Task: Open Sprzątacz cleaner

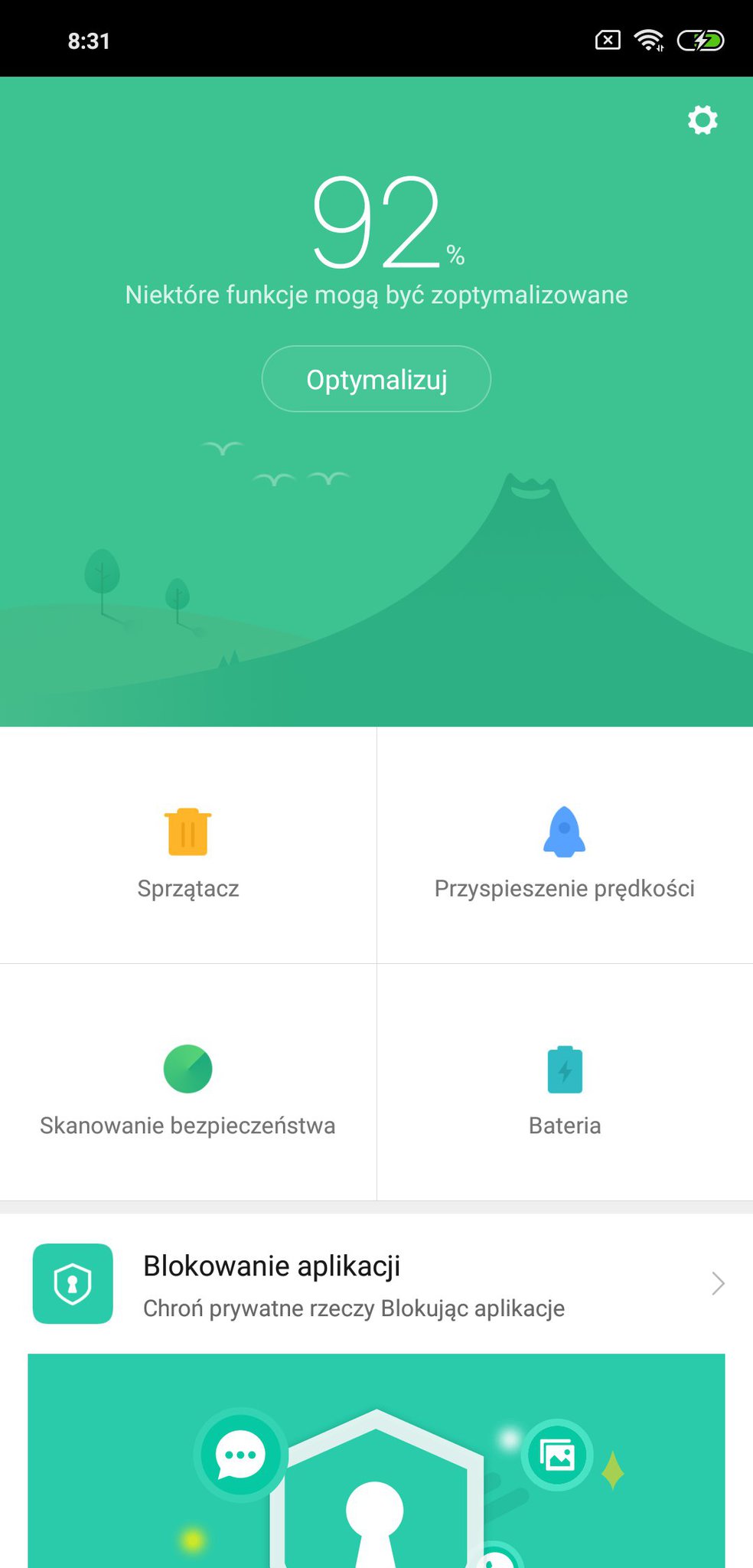Action: click(188, 846)
